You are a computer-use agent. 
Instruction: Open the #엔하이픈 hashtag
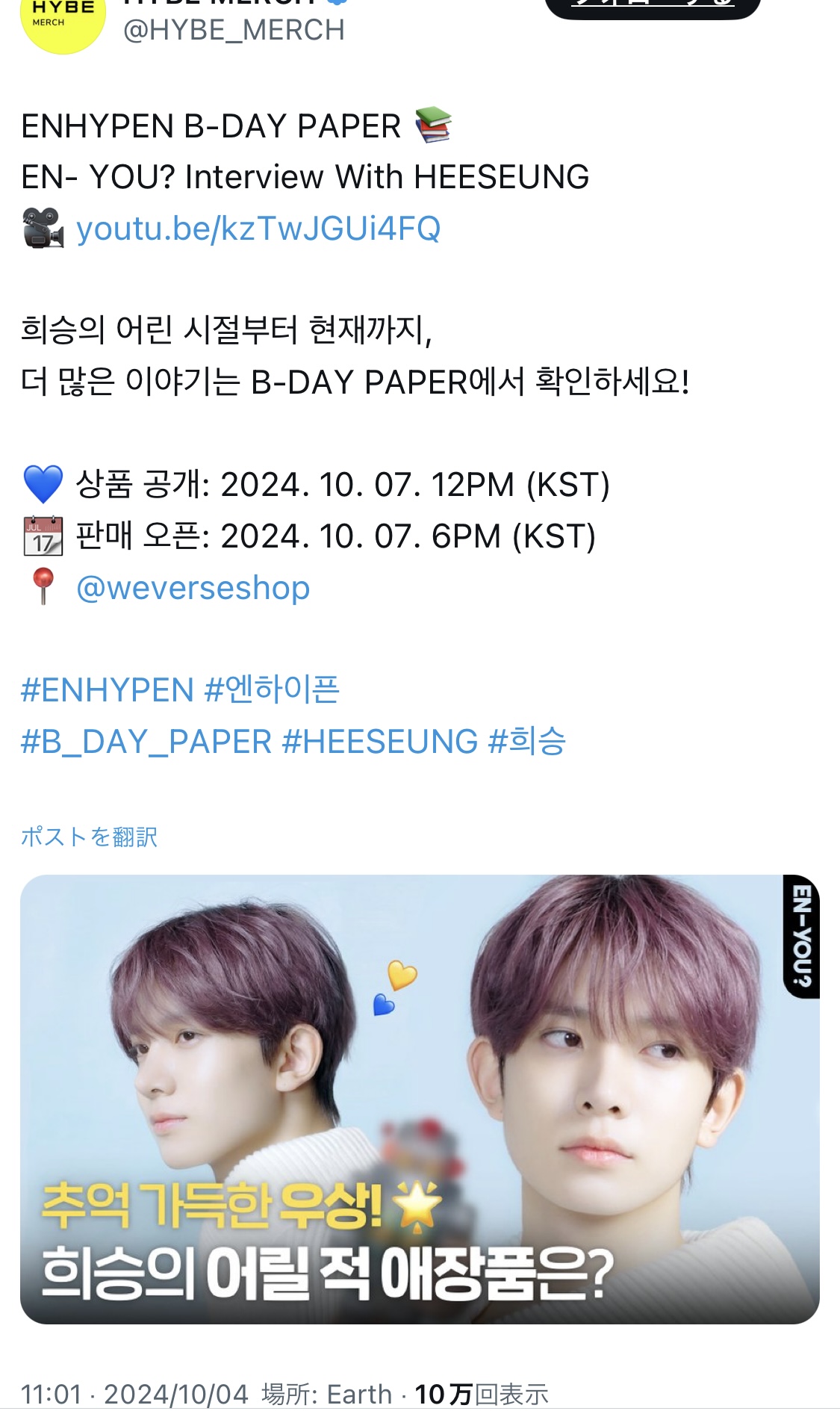(272, 689)
